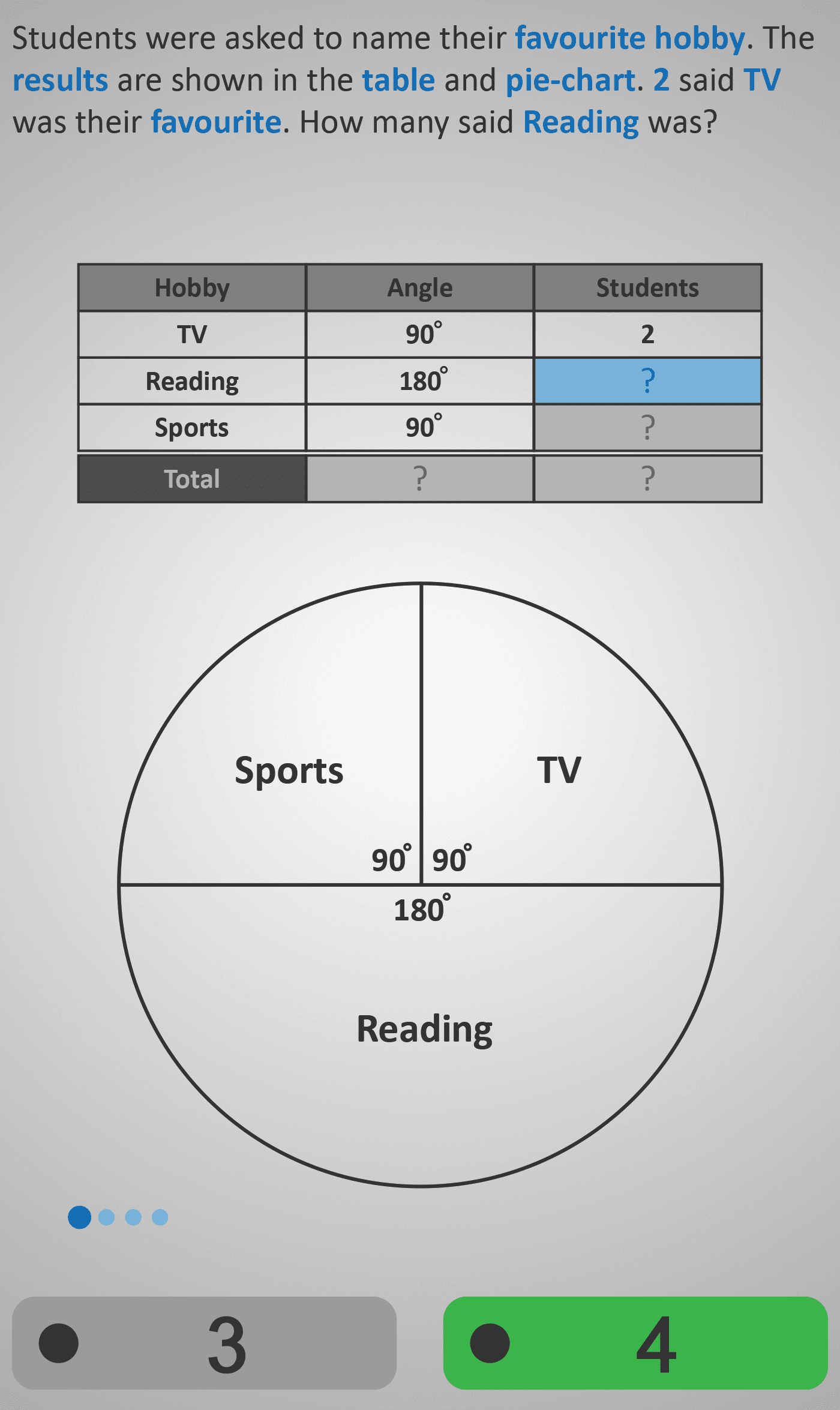This screenshot has height=1410, width=840.
Task: Click the Sports students question mark cell
Action: (x=647, y=427)
